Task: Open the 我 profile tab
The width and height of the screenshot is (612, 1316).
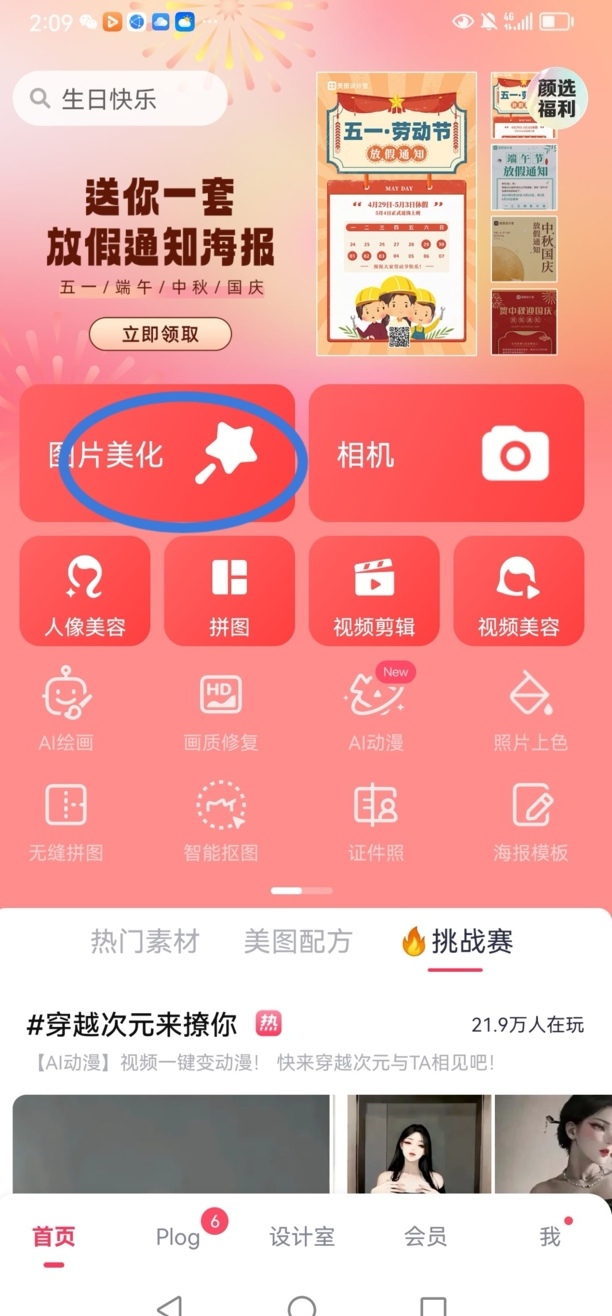Action: tap(549, 1237)
